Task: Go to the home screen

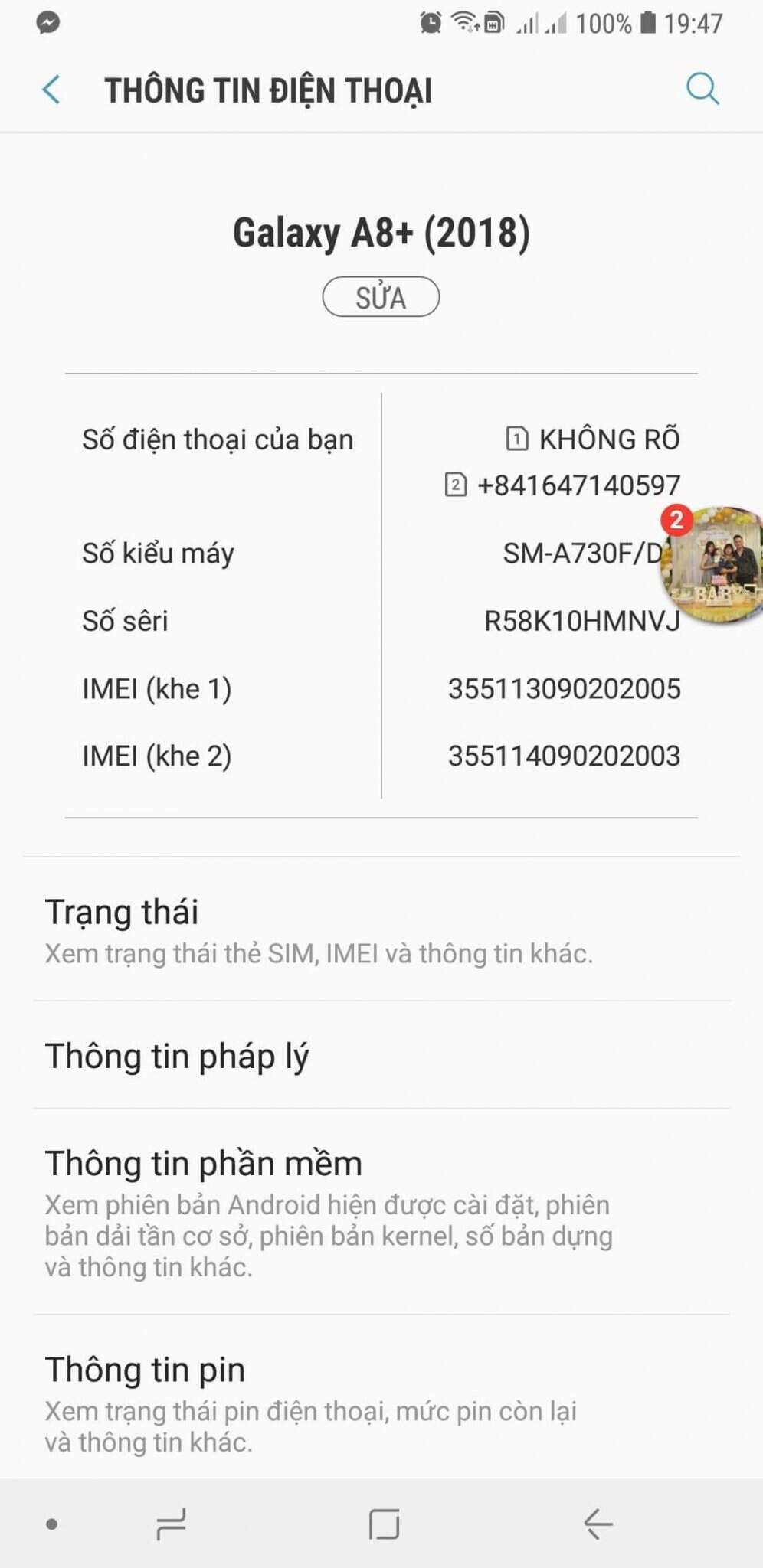Action: [384, 1524]
